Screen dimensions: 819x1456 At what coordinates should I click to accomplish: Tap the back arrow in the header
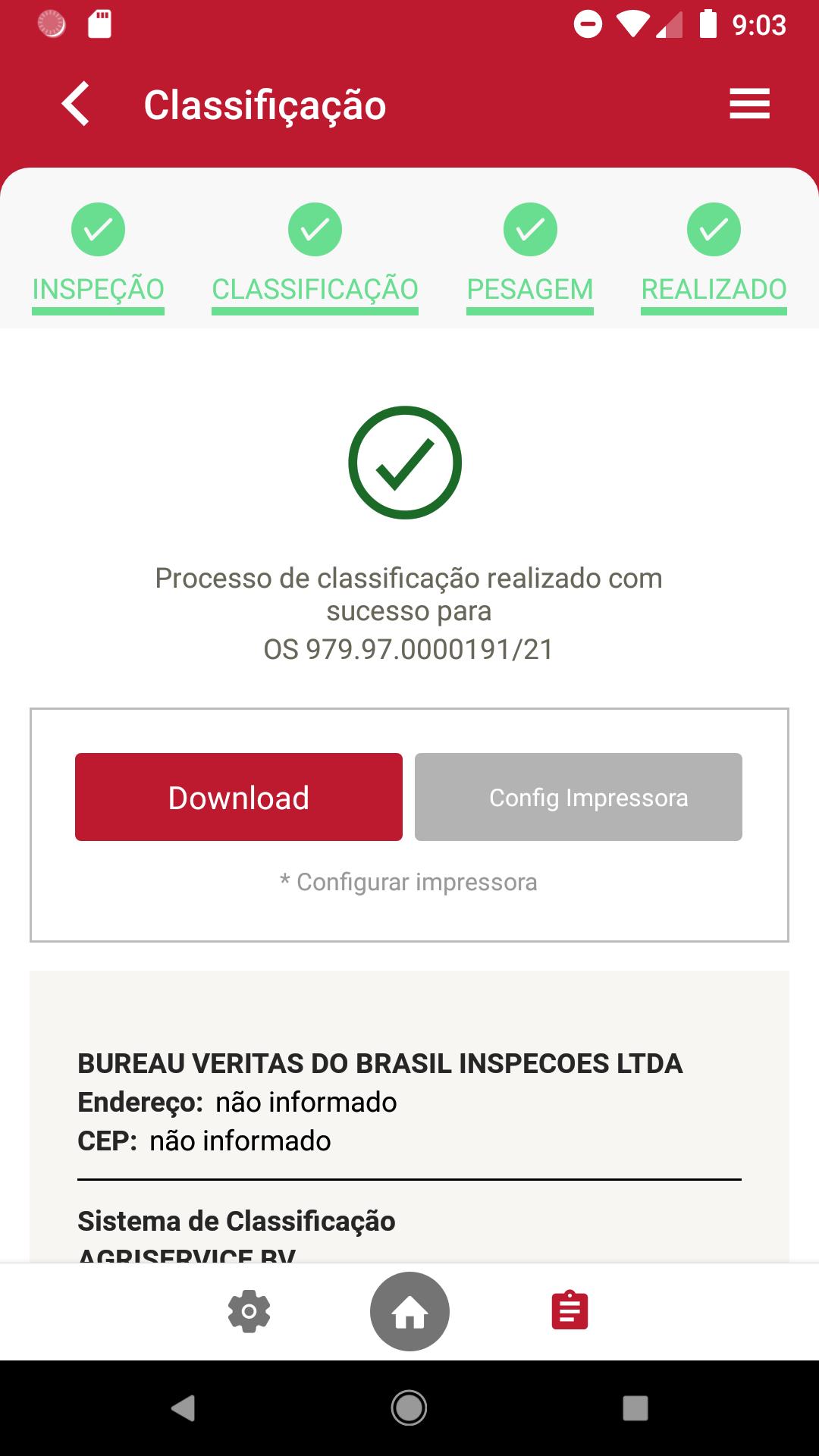point(77,104)
